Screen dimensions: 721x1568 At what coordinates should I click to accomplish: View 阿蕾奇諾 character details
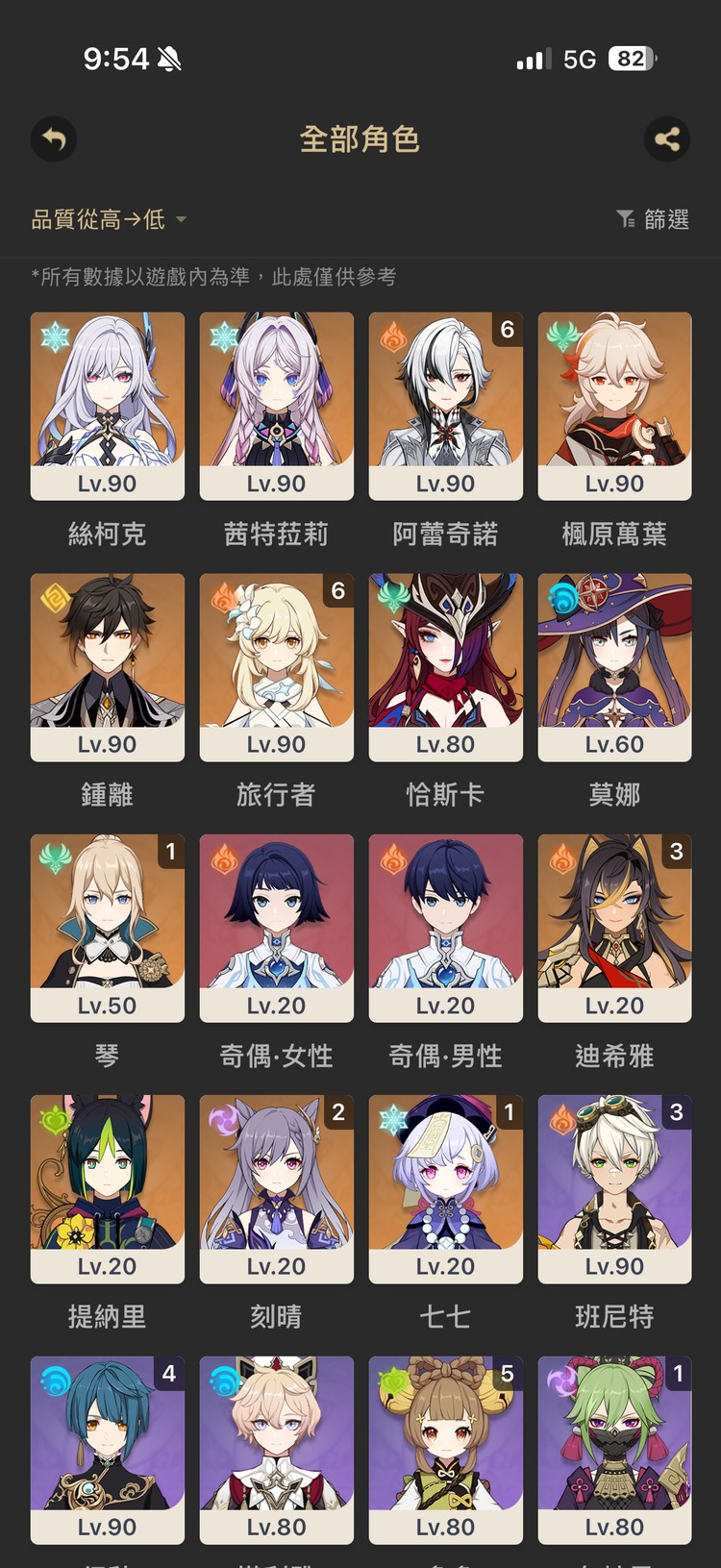[x=446, y=405]
